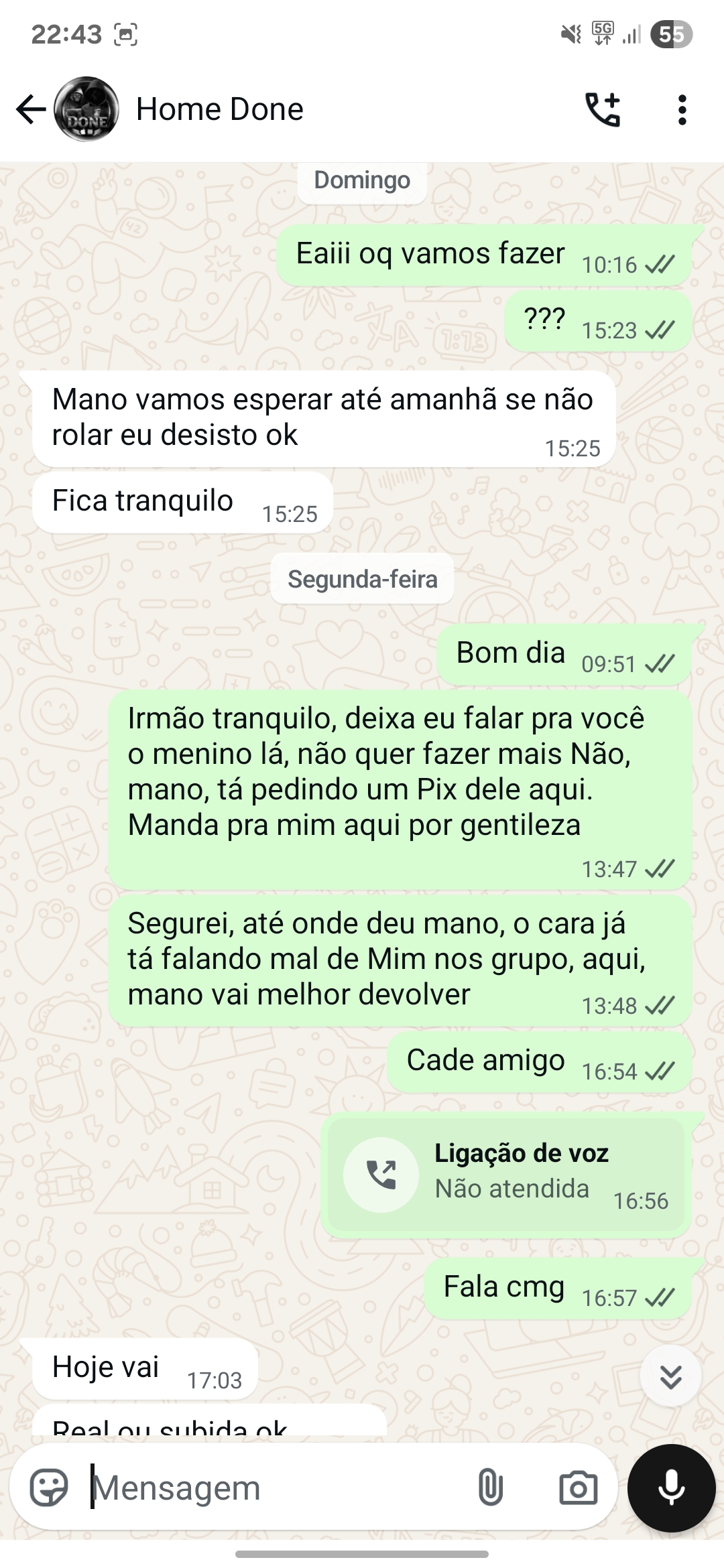The height and width of the screenshot is (1568, 724).
Task: Record a voice message with the microphone
Action: click(x=671, y=1488)
